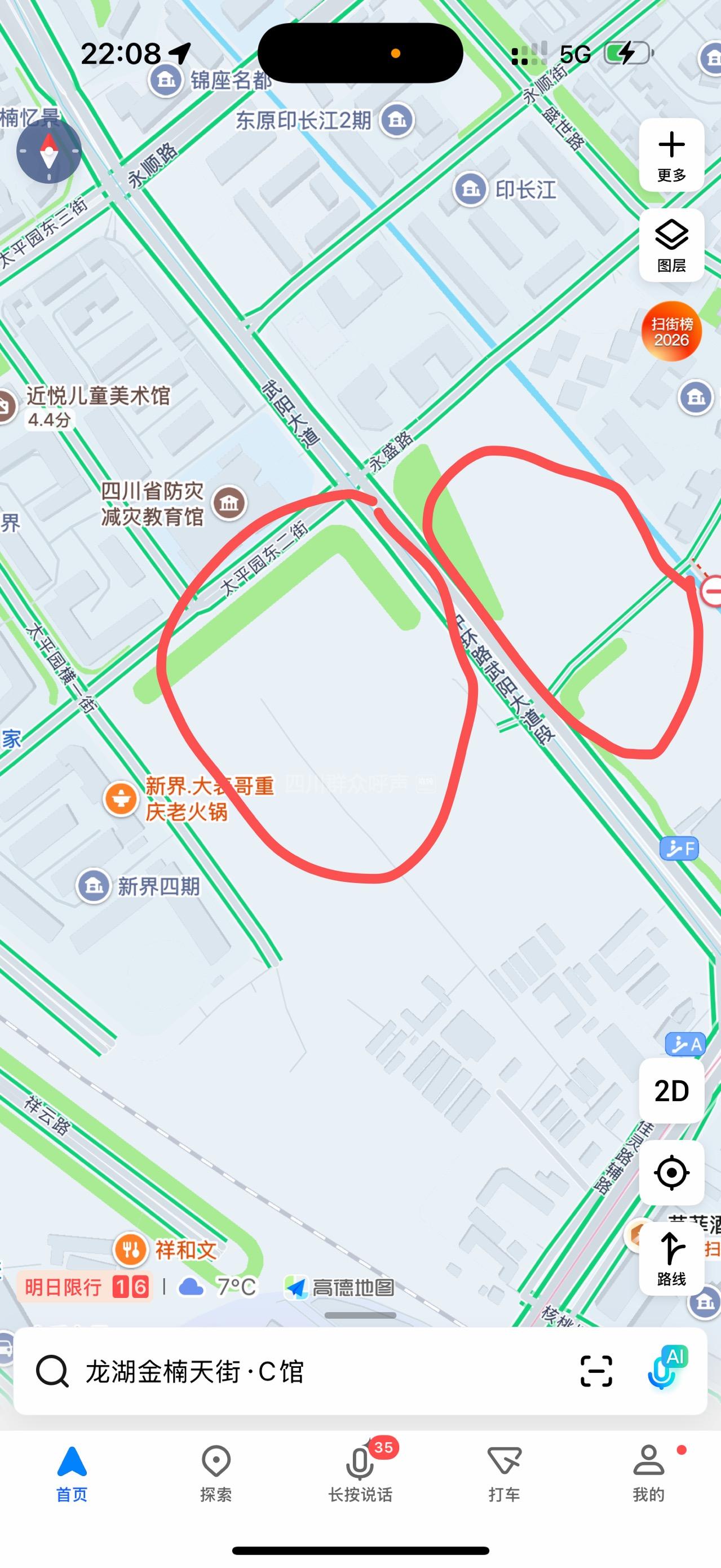Image resolution: width=721 pixels, height=1568 pixels.
Task: Switch the map view with the 2D button
Action: click(671, 1091)
